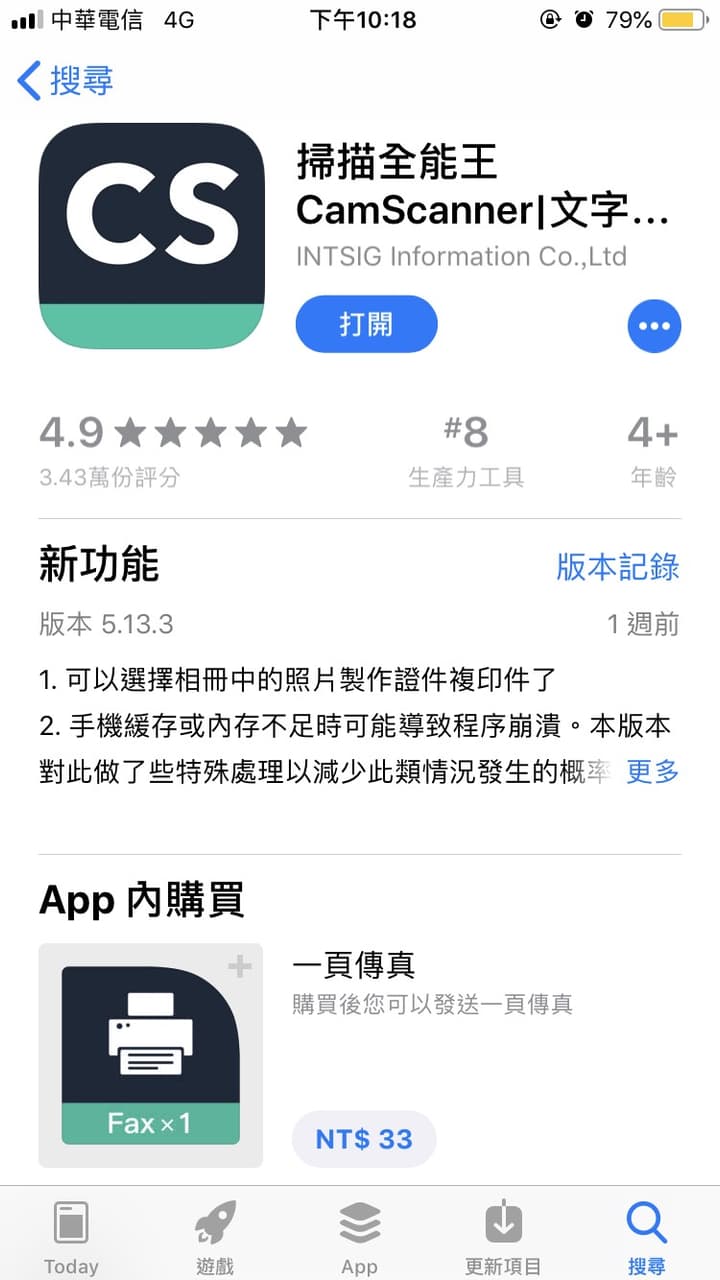This screenshot has height=1280, width=720.
Task: Tap 打開 to open CamScanner
Action: point(366,324)
